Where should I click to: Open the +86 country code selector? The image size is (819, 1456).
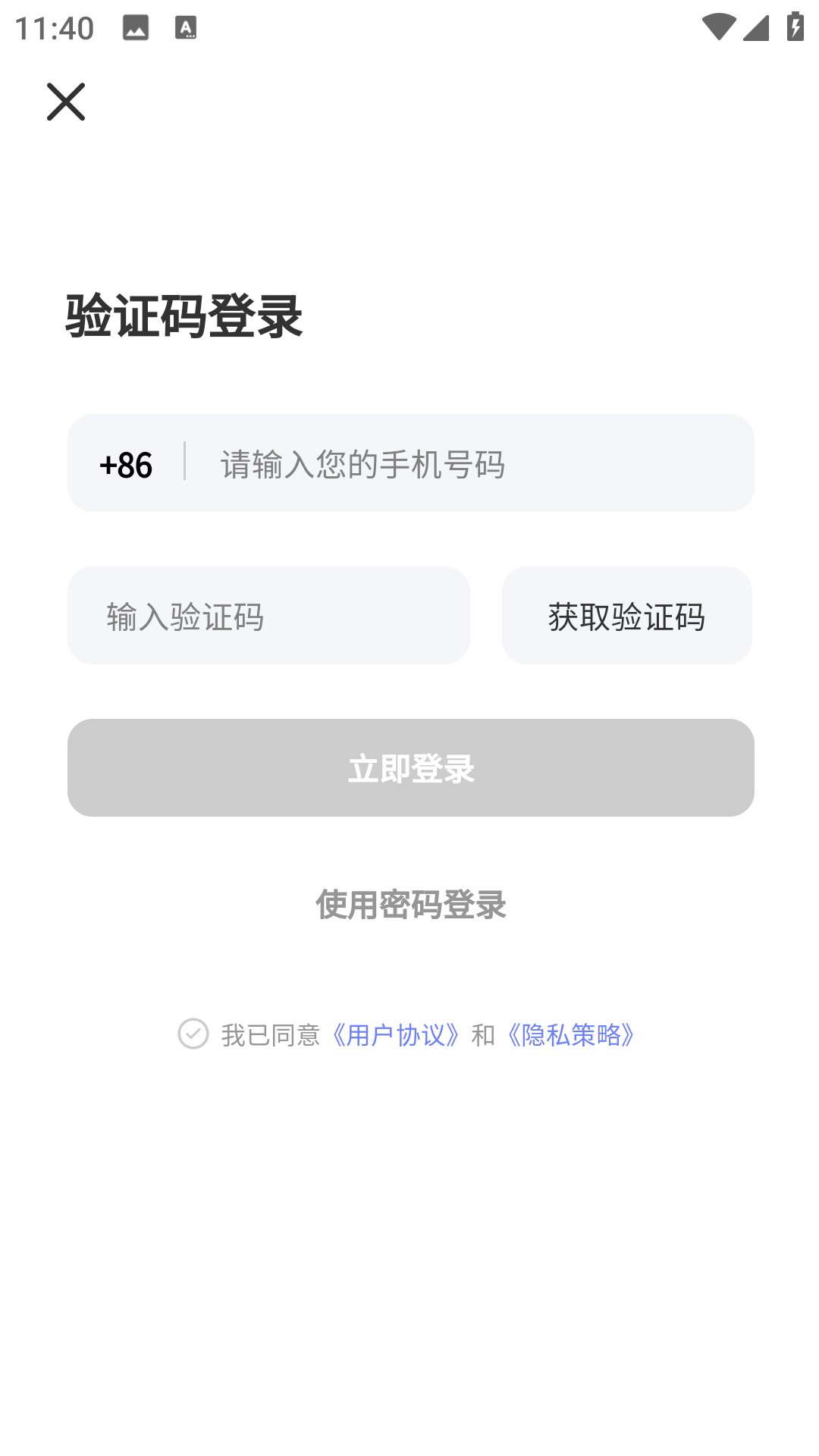126,463
